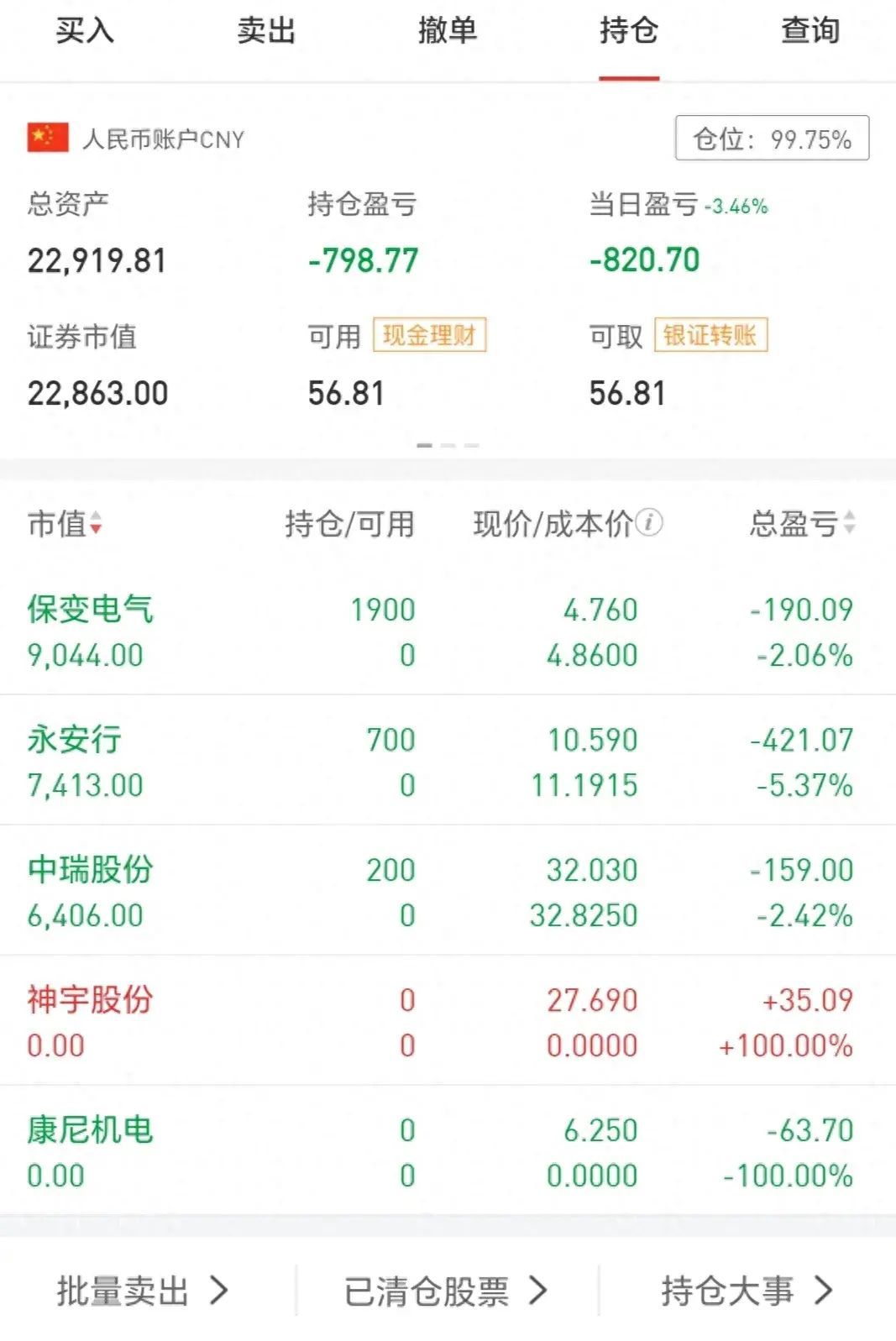This screenshot has width=896, height=1341.
Task: Open 银证转账 bank transfer
Action: click(x=710, y=336)
